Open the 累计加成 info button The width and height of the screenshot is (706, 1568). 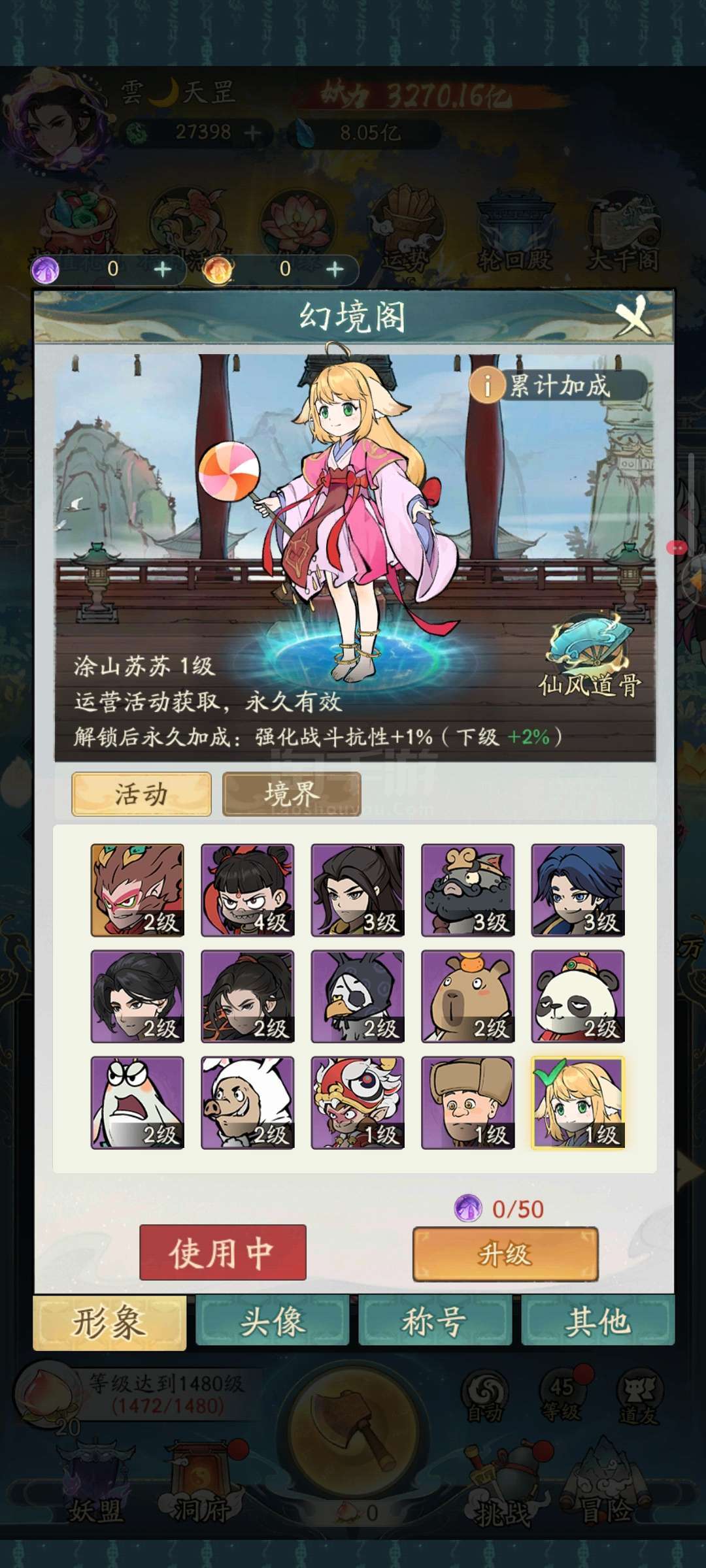click(x=558, y=385)
